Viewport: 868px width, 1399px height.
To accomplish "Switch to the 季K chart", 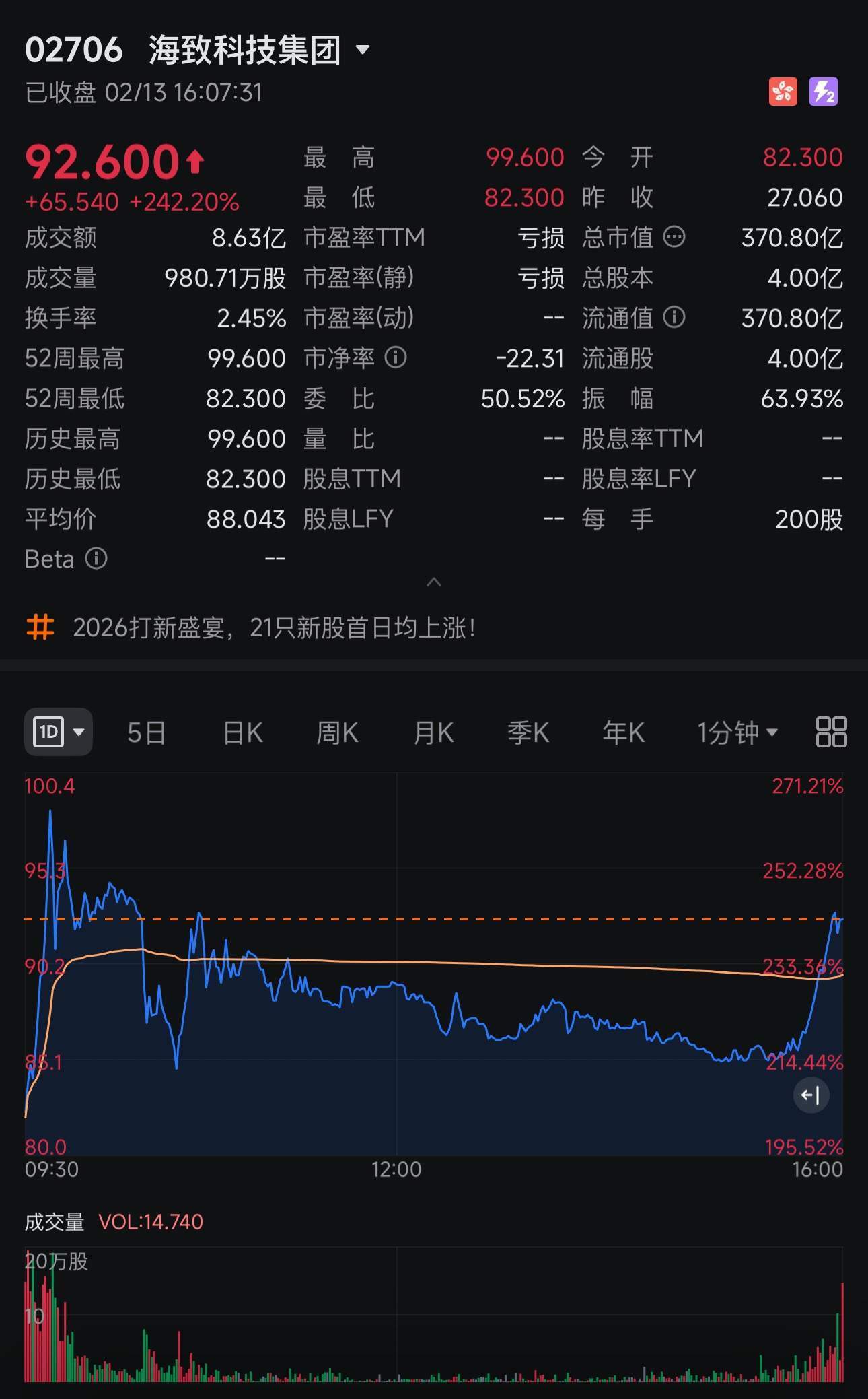I will click(528, 732).
